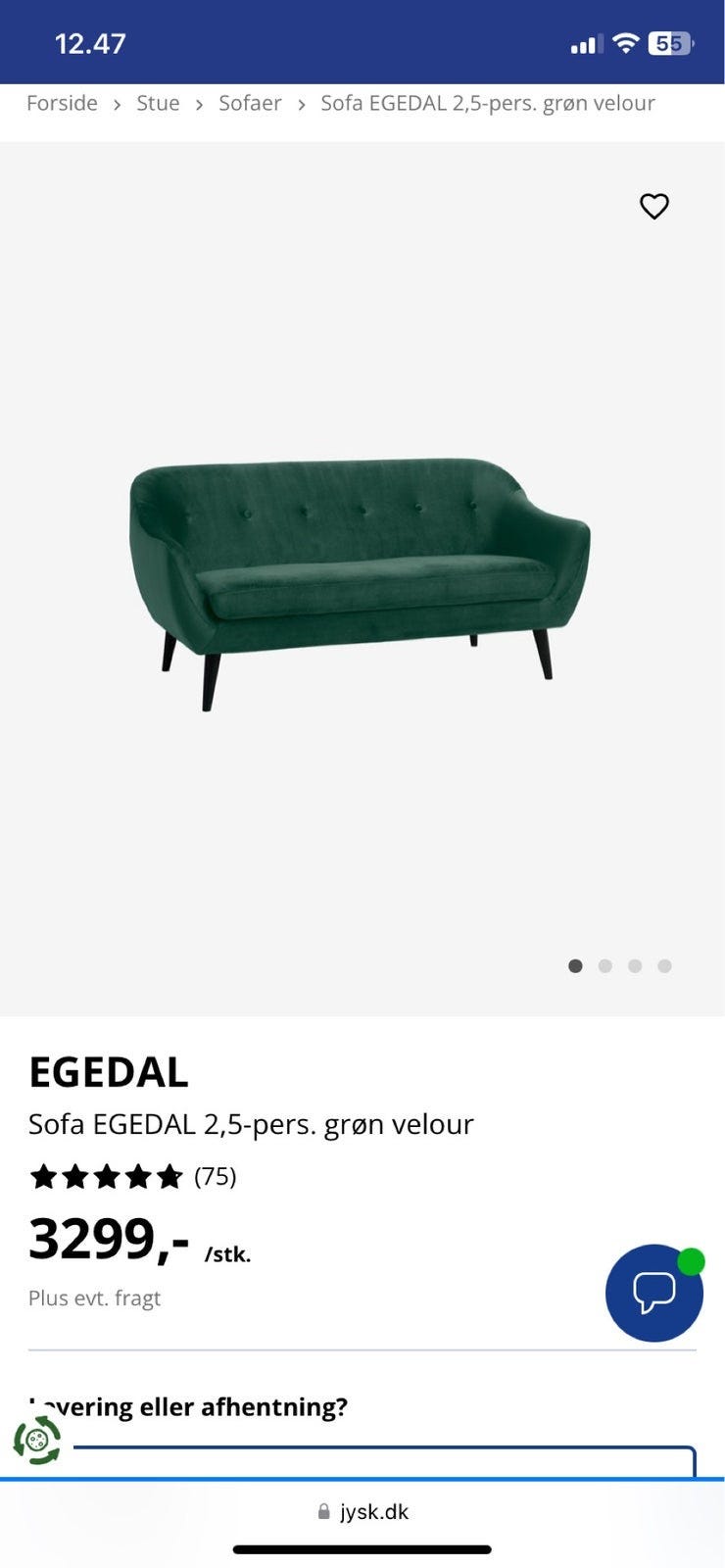Select the second carousel dot
Image resolution: width=725 pixels, height=1568 pixels.
(605, 965)
